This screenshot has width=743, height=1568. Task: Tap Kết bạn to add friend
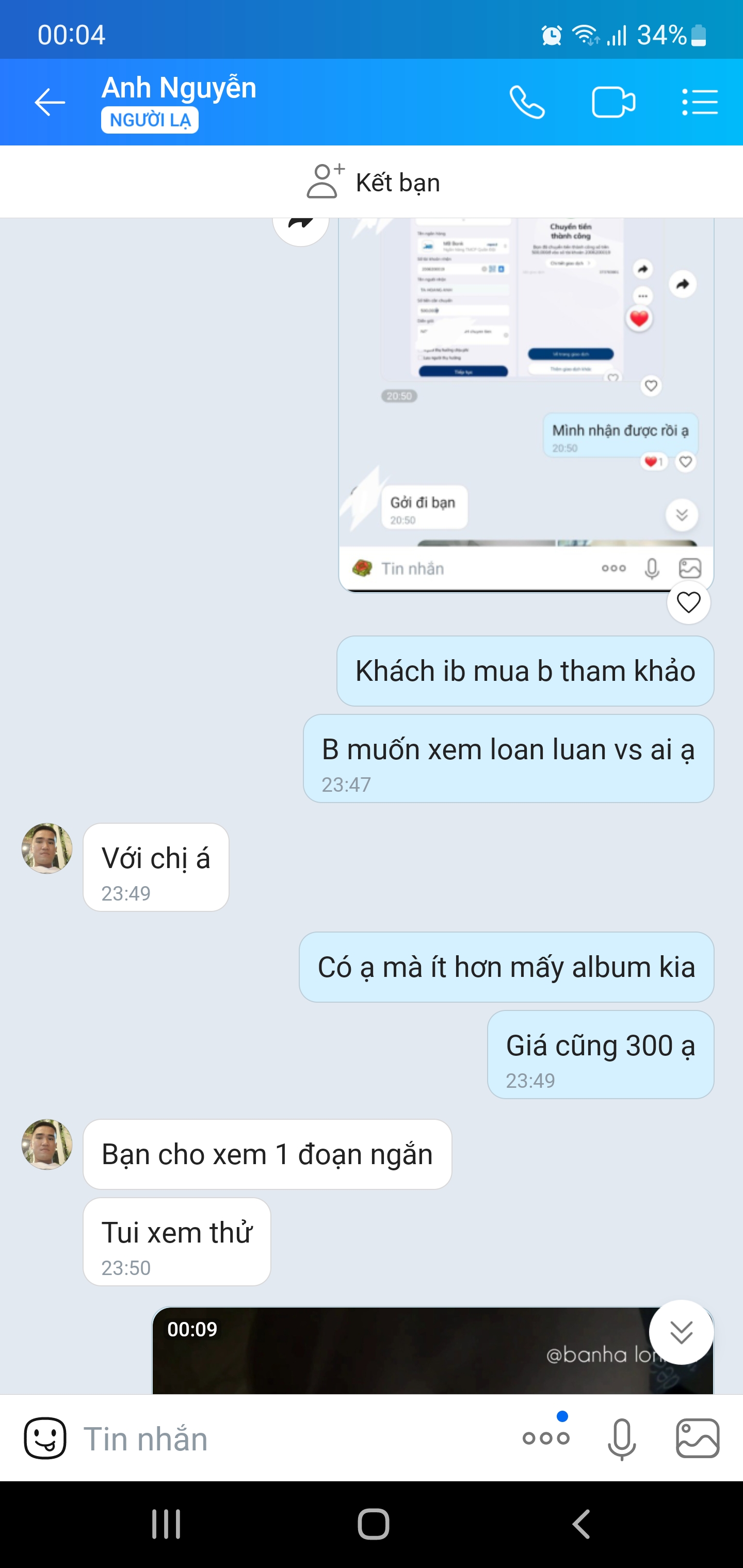pyautogui.click(x=372, y=182)
